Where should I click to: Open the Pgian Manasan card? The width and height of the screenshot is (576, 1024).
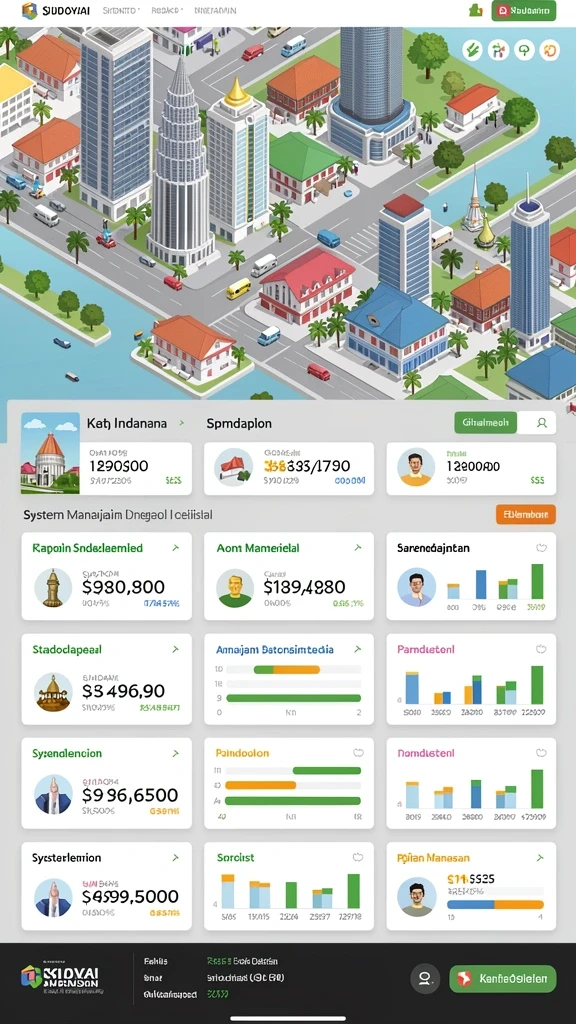point(471,886)
